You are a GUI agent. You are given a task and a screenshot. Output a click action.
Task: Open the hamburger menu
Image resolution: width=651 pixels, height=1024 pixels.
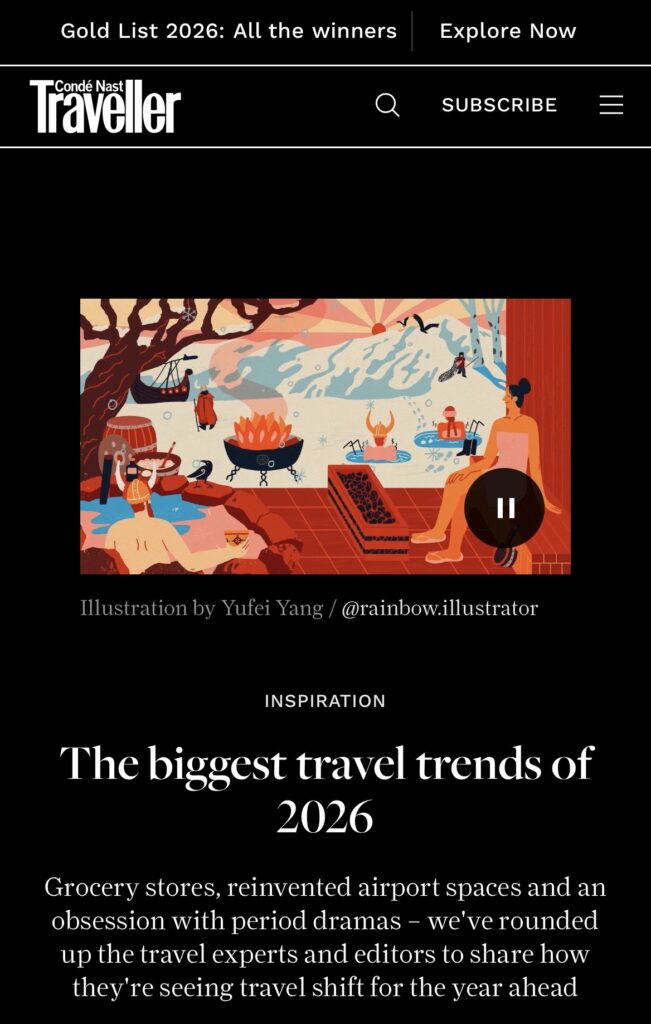611,105
